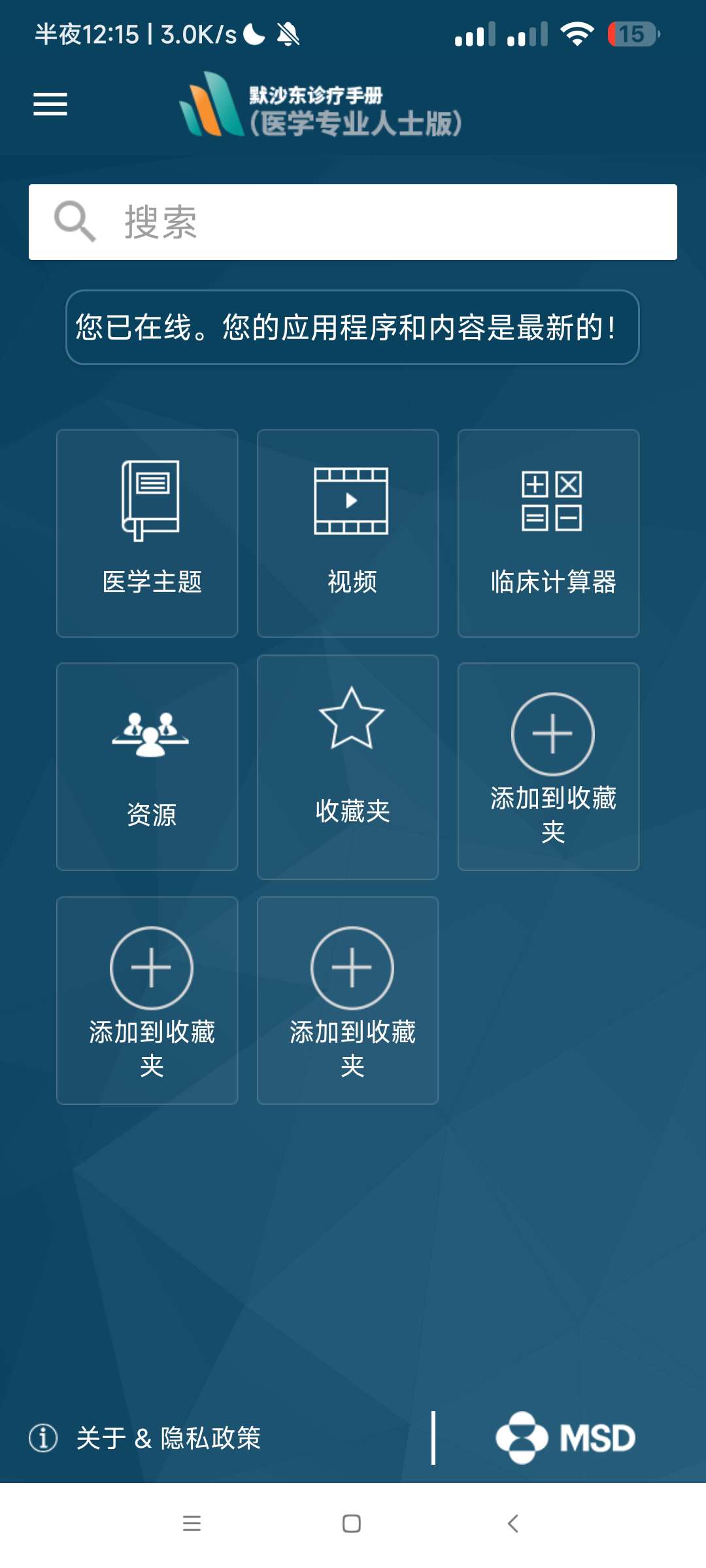Tap the 搜索 search field

pos(353,222)
